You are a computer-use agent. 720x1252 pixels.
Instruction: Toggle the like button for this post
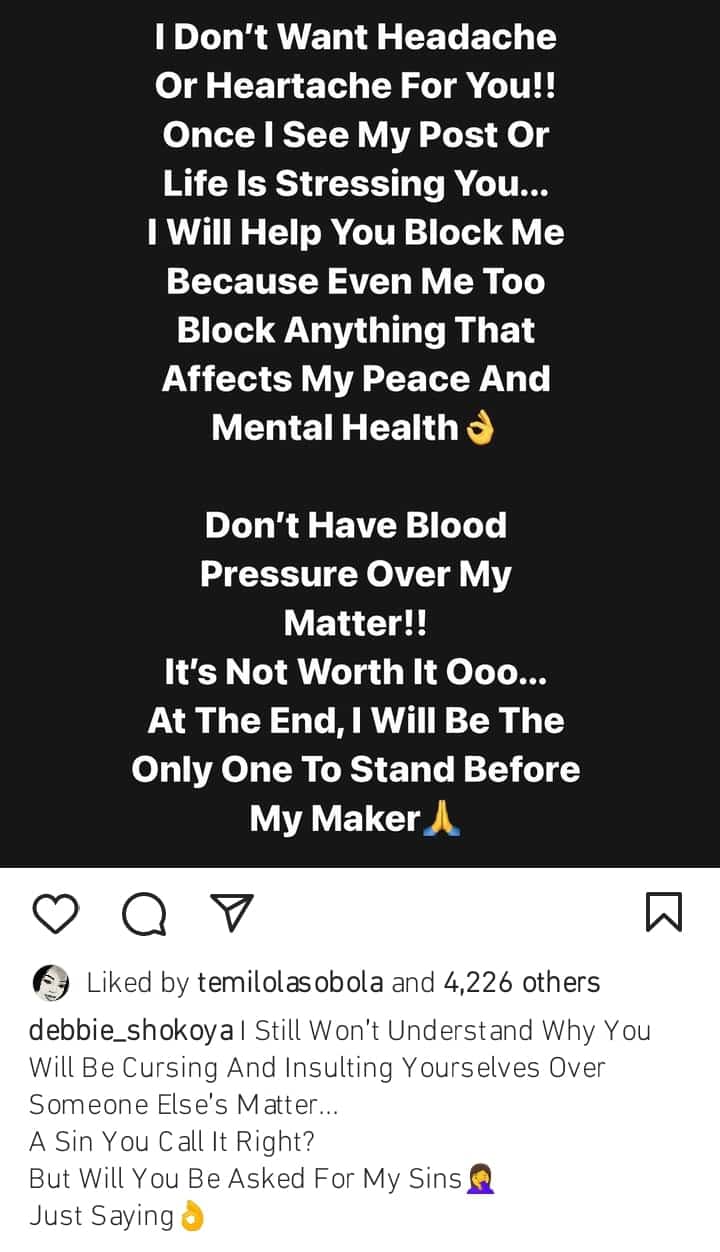pos(57,913)
